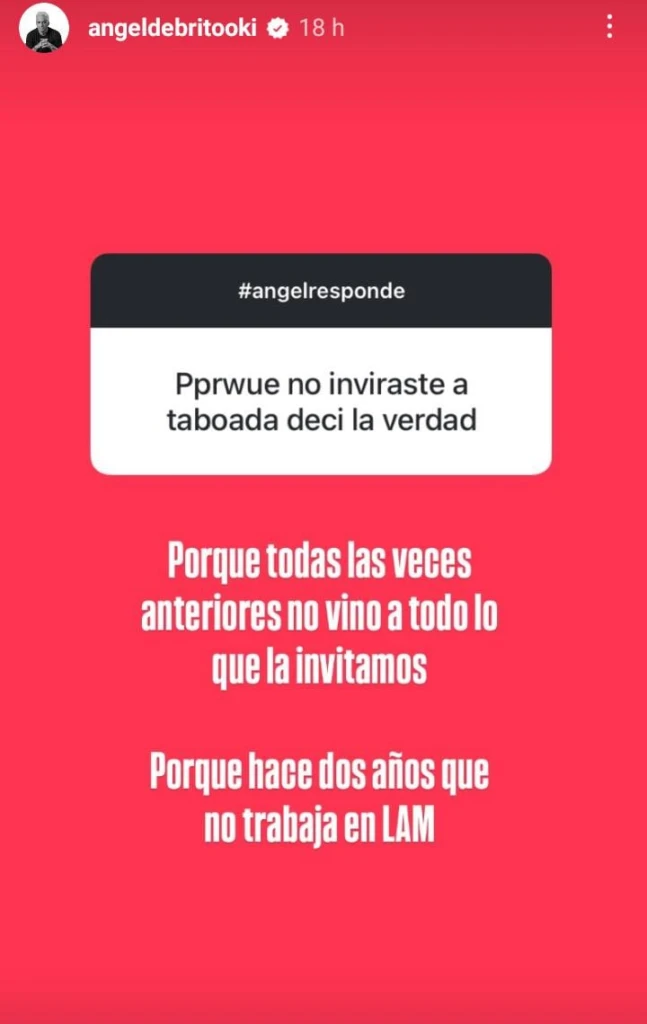
Task: Tap the angeldebritooki username
Action: click(174, 28)
